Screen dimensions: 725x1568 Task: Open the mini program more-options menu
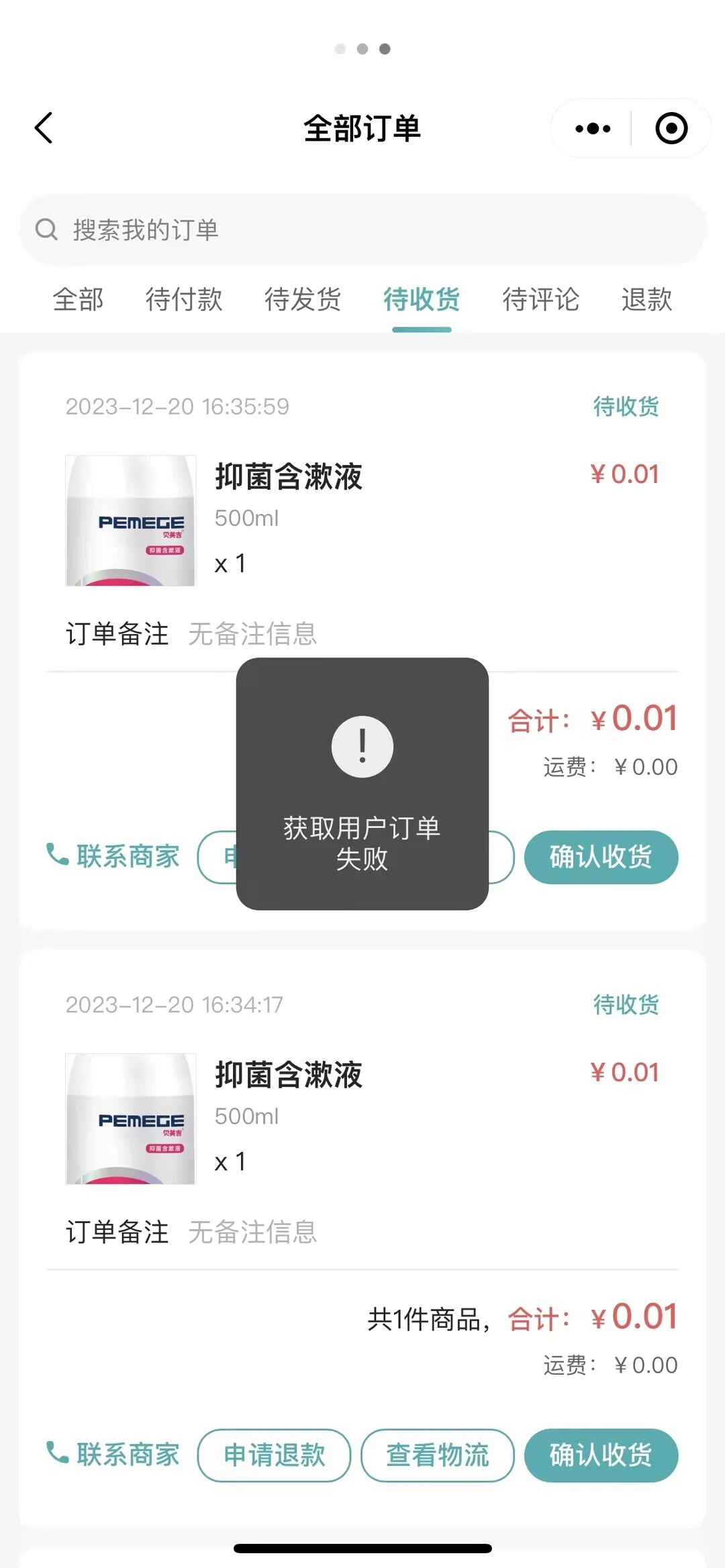(x=593, y=128)
